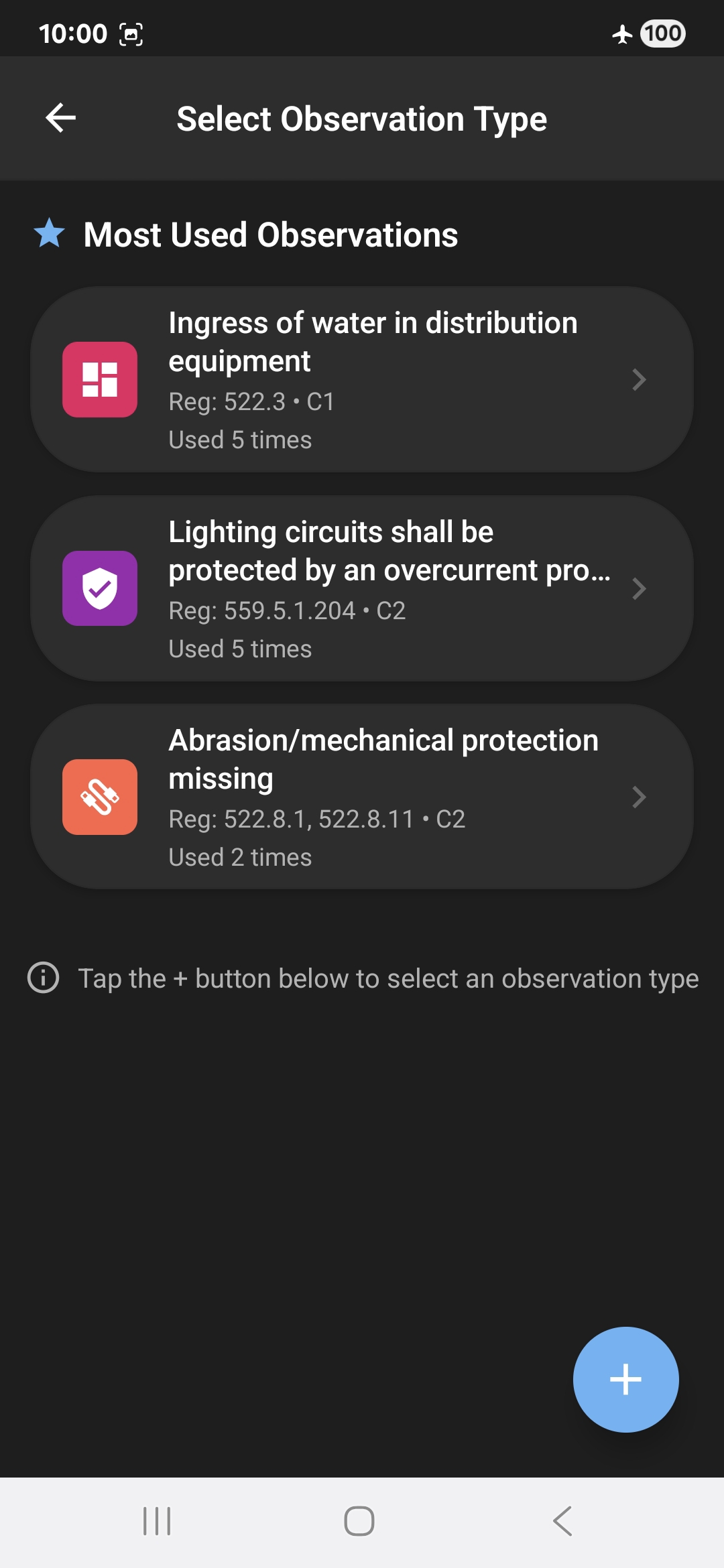Tap the purple shield protection icon
Screen dimensions: 724x1568
coord(100,589)
